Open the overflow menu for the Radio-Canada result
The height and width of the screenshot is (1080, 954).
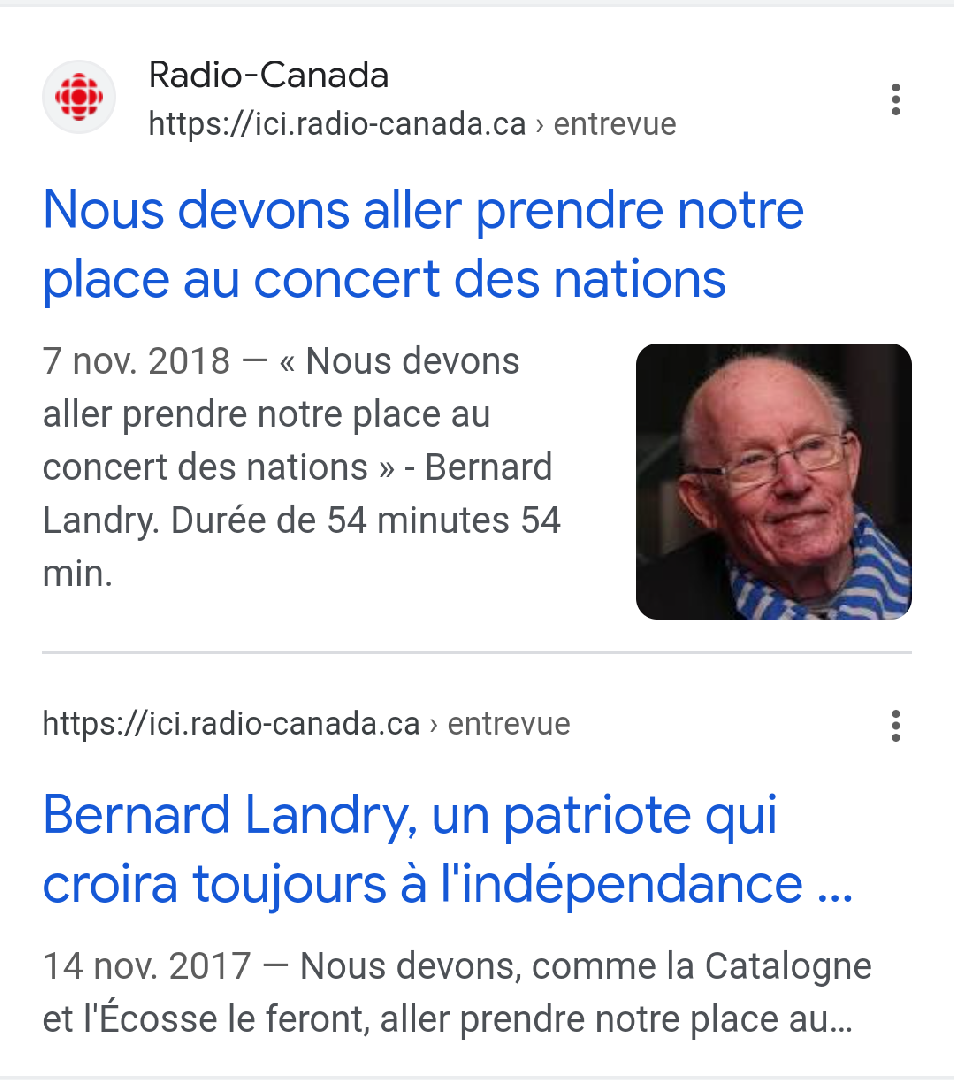tap(895, 100)
